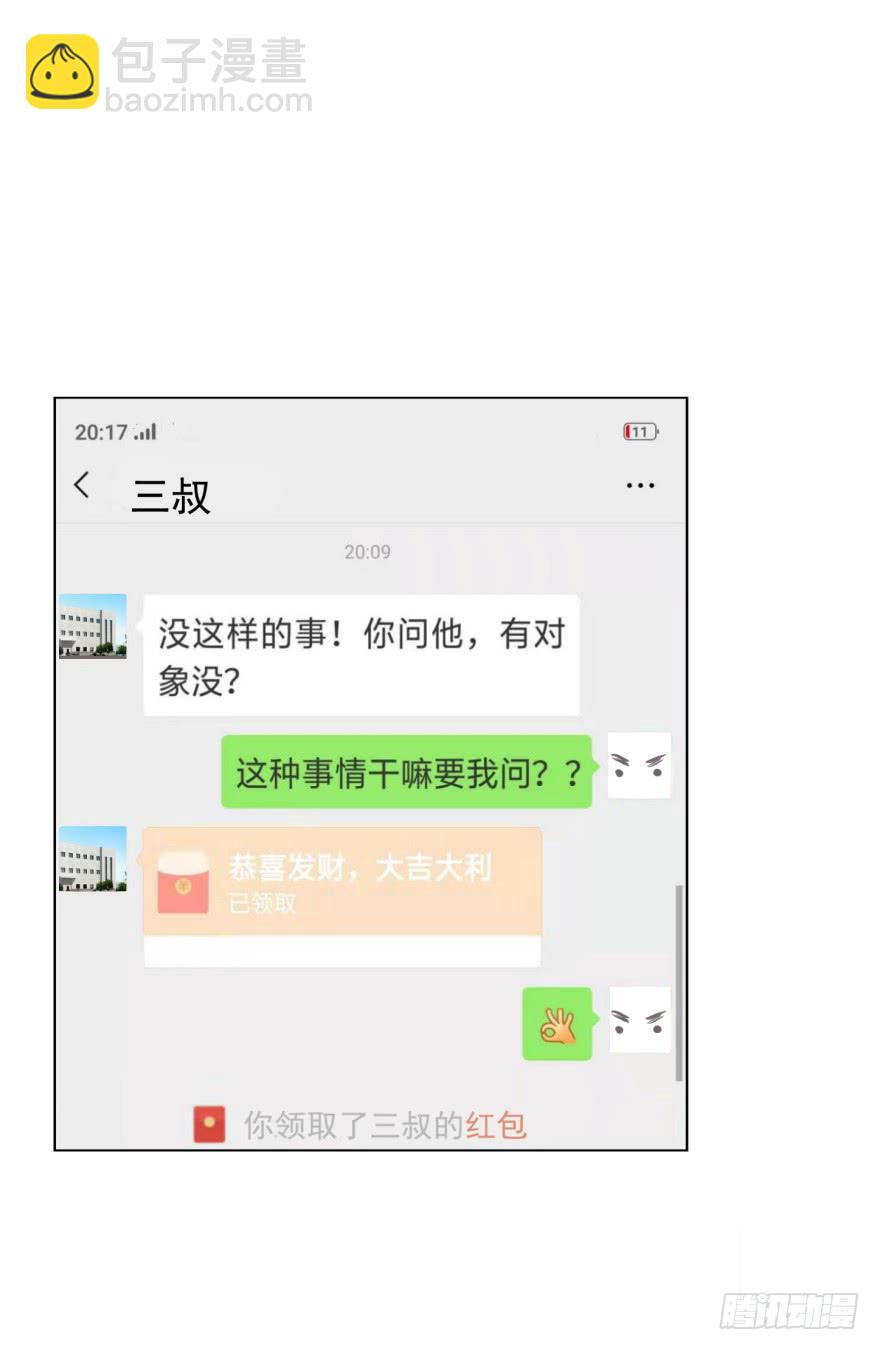880x1350 pixels.
Task: Open the ... chat options menu
Action: tap(640, 485)
